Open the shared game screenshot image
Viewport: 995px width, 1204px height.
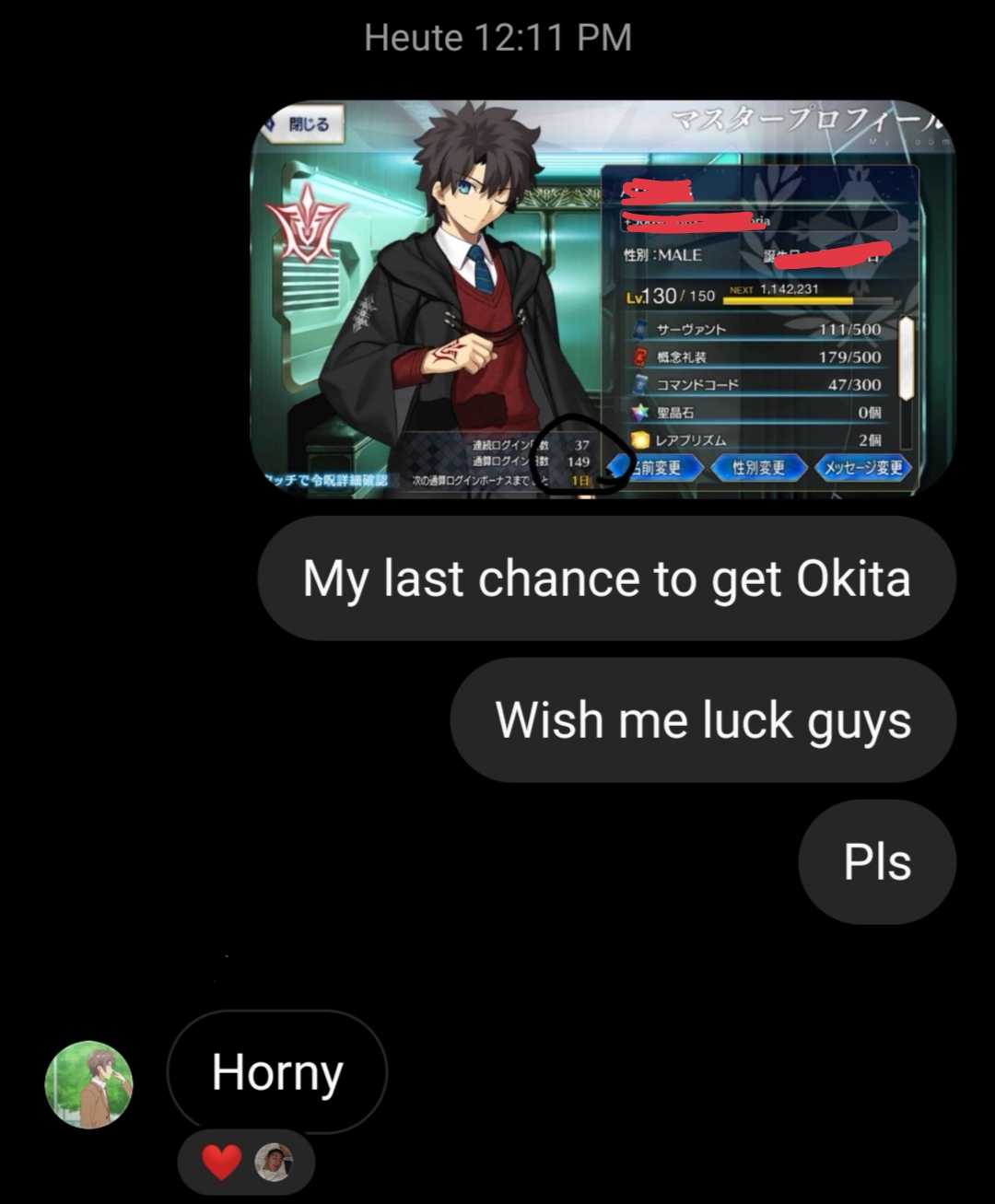(603, 298)
